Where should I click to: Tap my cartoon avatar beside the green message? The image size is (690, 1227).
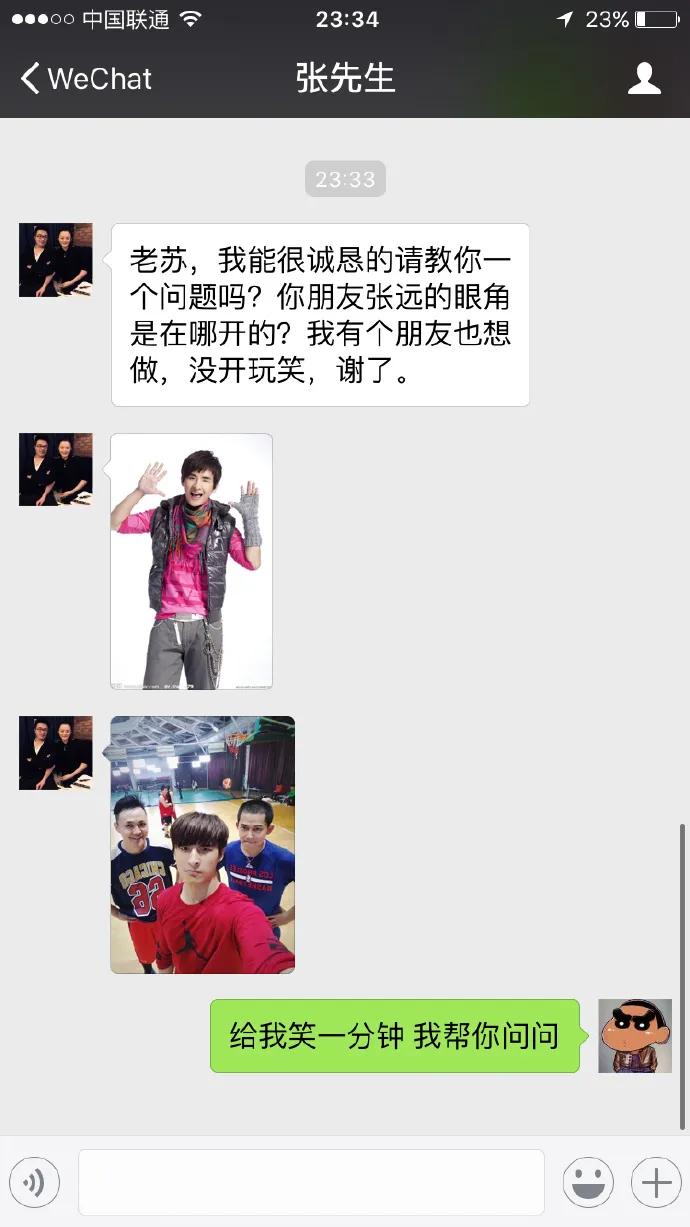634,1035
